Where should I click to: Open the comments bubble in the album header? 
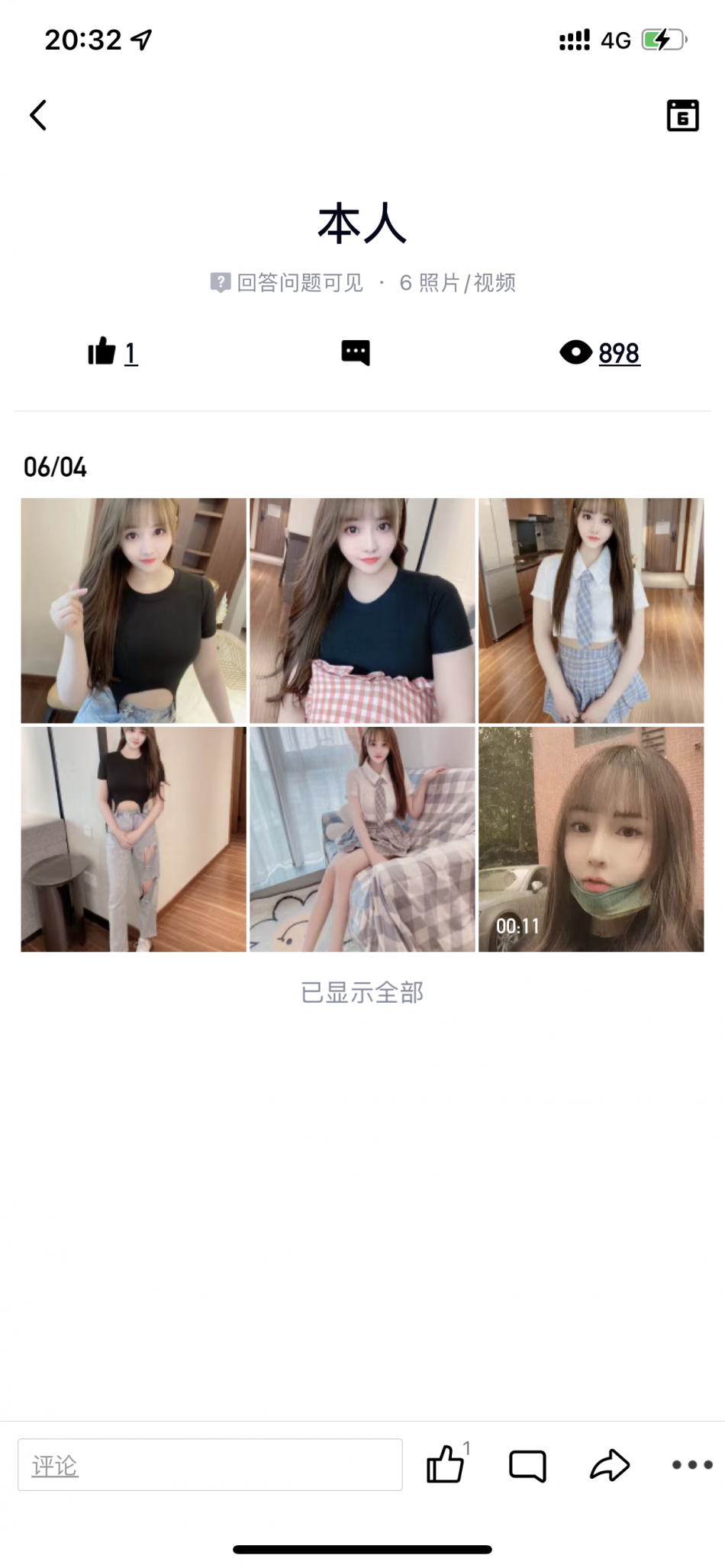pyautogui.click(x=355, y=352)
